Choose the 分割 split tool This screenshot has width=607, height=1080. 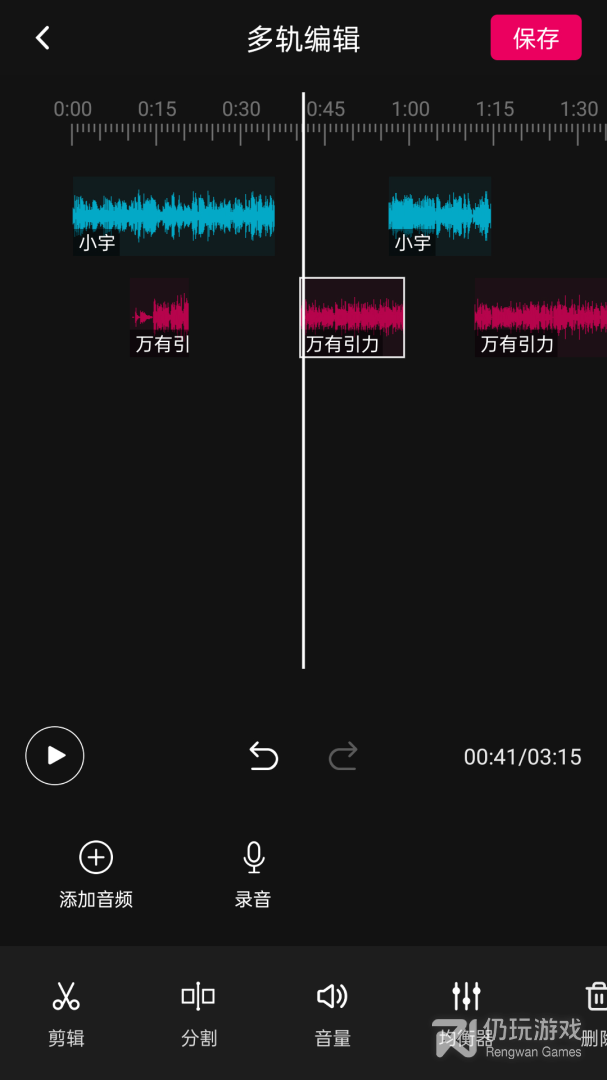198,1012
